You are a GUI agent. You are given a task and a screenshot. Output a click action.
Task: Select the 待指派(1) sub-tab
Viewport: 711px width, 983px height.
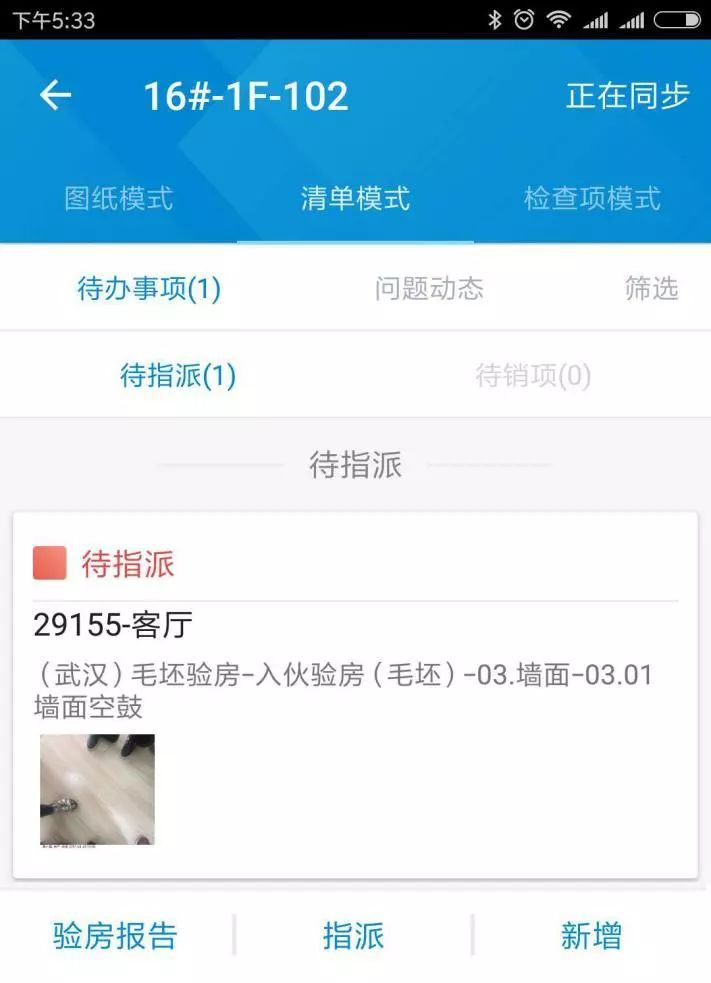tap(178, 376)
